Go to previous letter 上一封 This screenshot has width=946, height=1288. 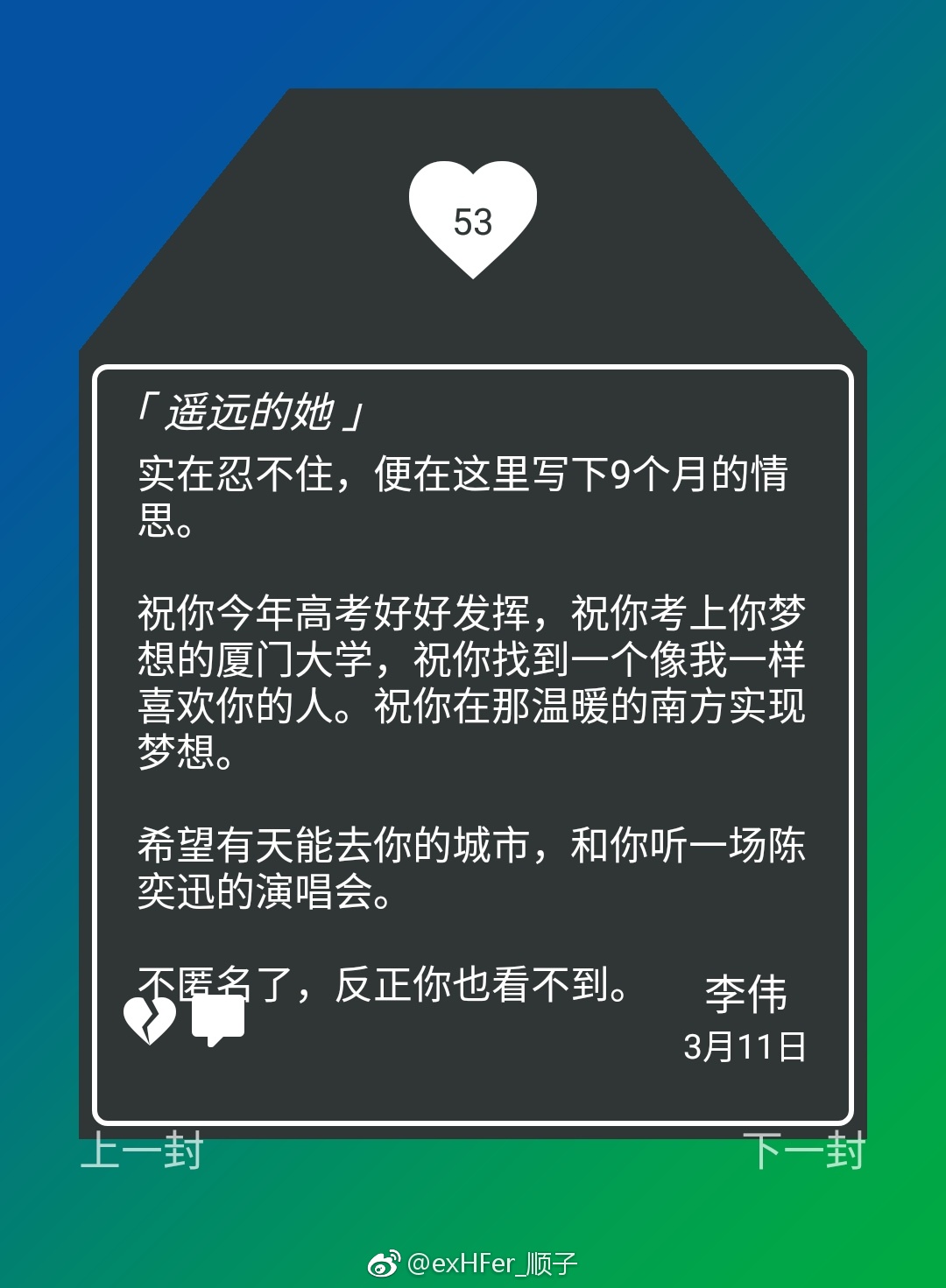(x=142, y=1151)
